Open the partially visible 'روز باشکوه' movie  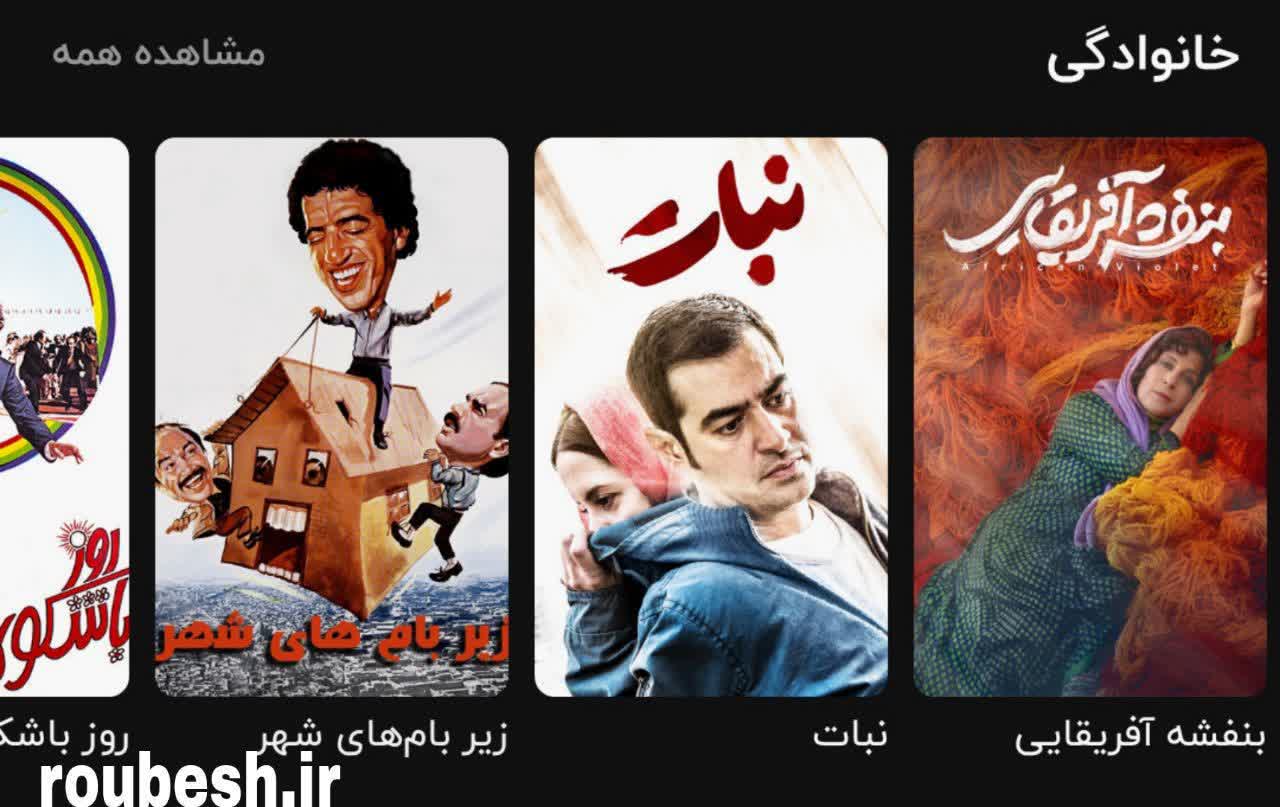click(64, 416)
